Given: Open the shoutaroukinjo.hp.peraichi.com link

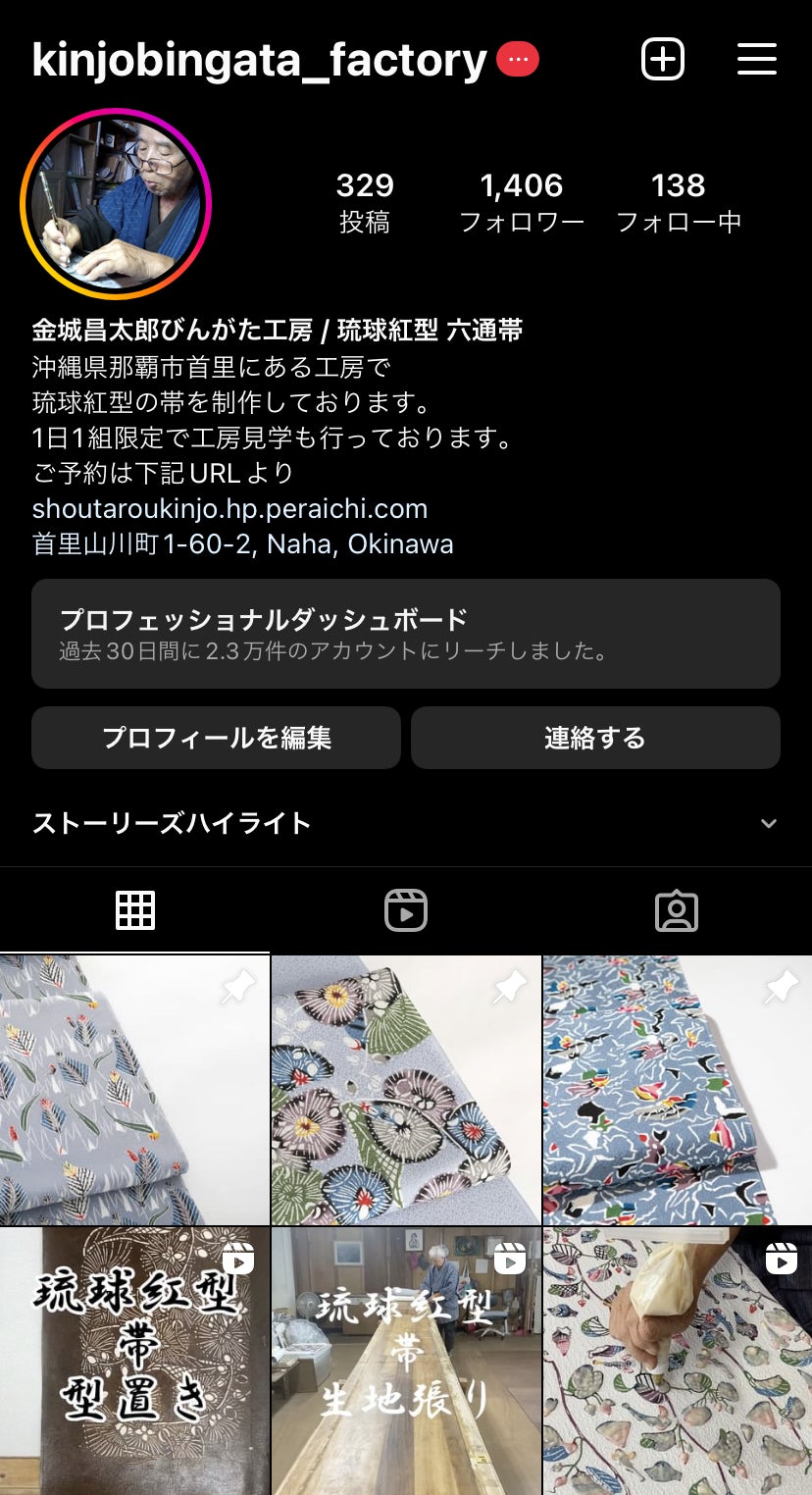Looking at the screenshot, I should (x=229, y=509).
